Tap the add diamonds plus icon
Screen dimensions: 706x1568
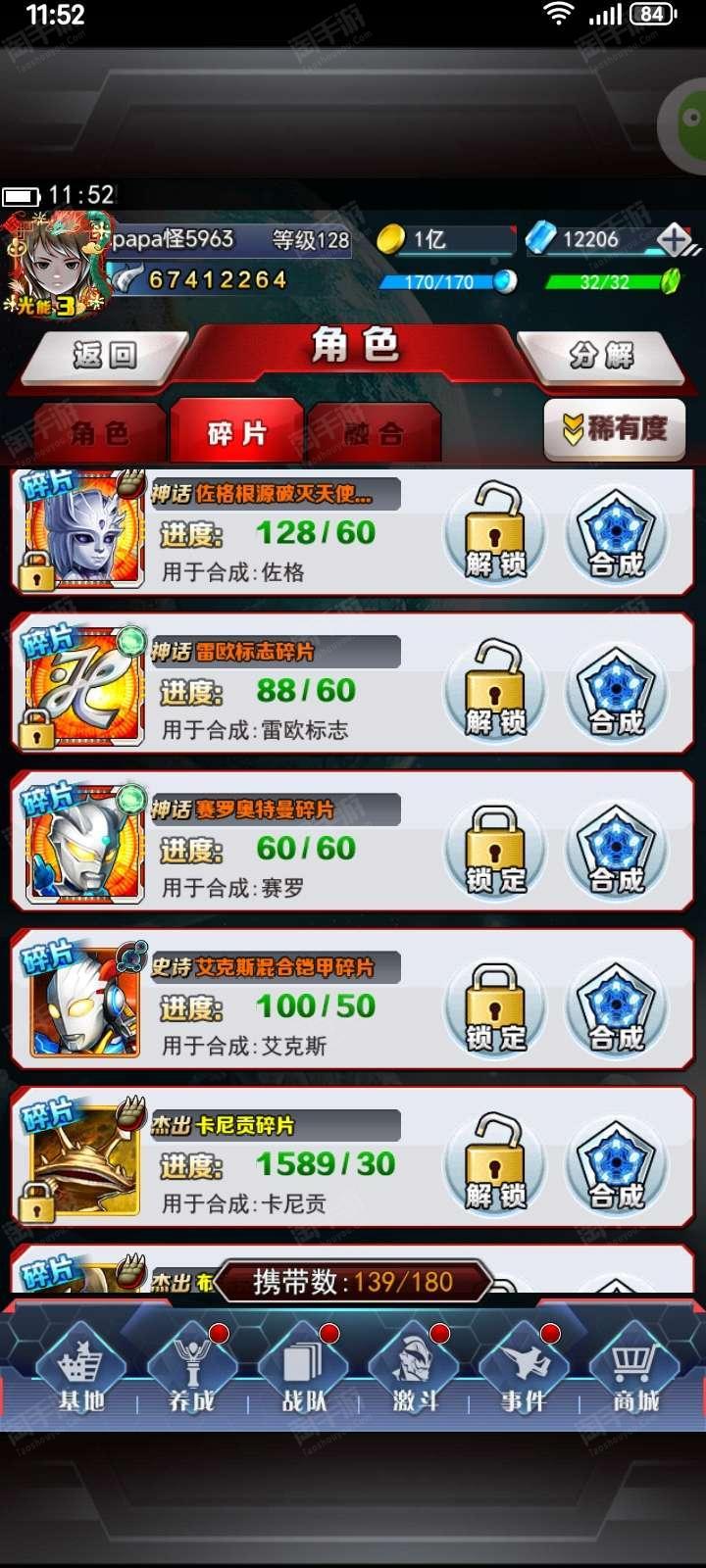(675, 238)
